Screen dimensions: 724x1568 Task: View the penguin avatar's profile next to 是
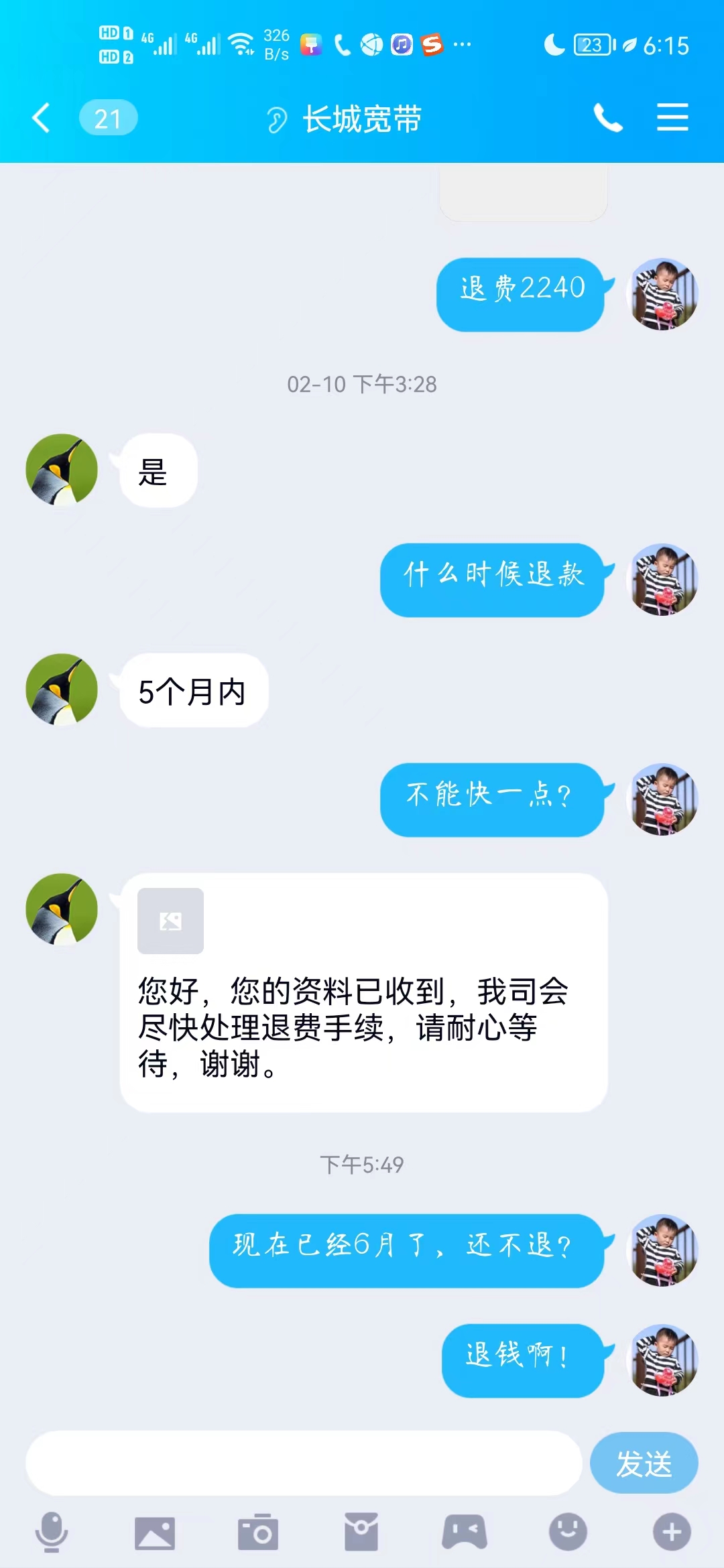pos(62,470)
